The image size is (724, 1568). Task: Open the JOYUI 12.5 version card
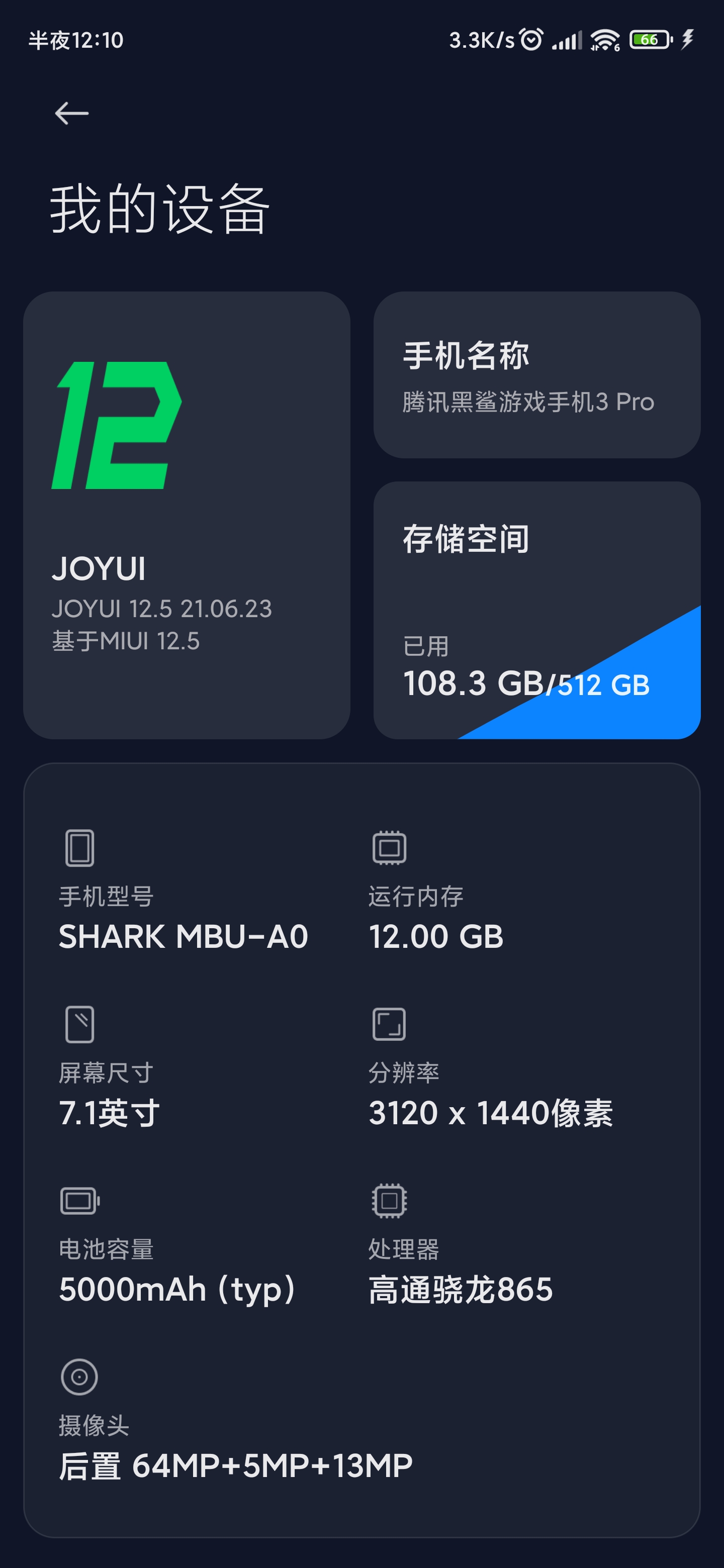tap(187, 515)
